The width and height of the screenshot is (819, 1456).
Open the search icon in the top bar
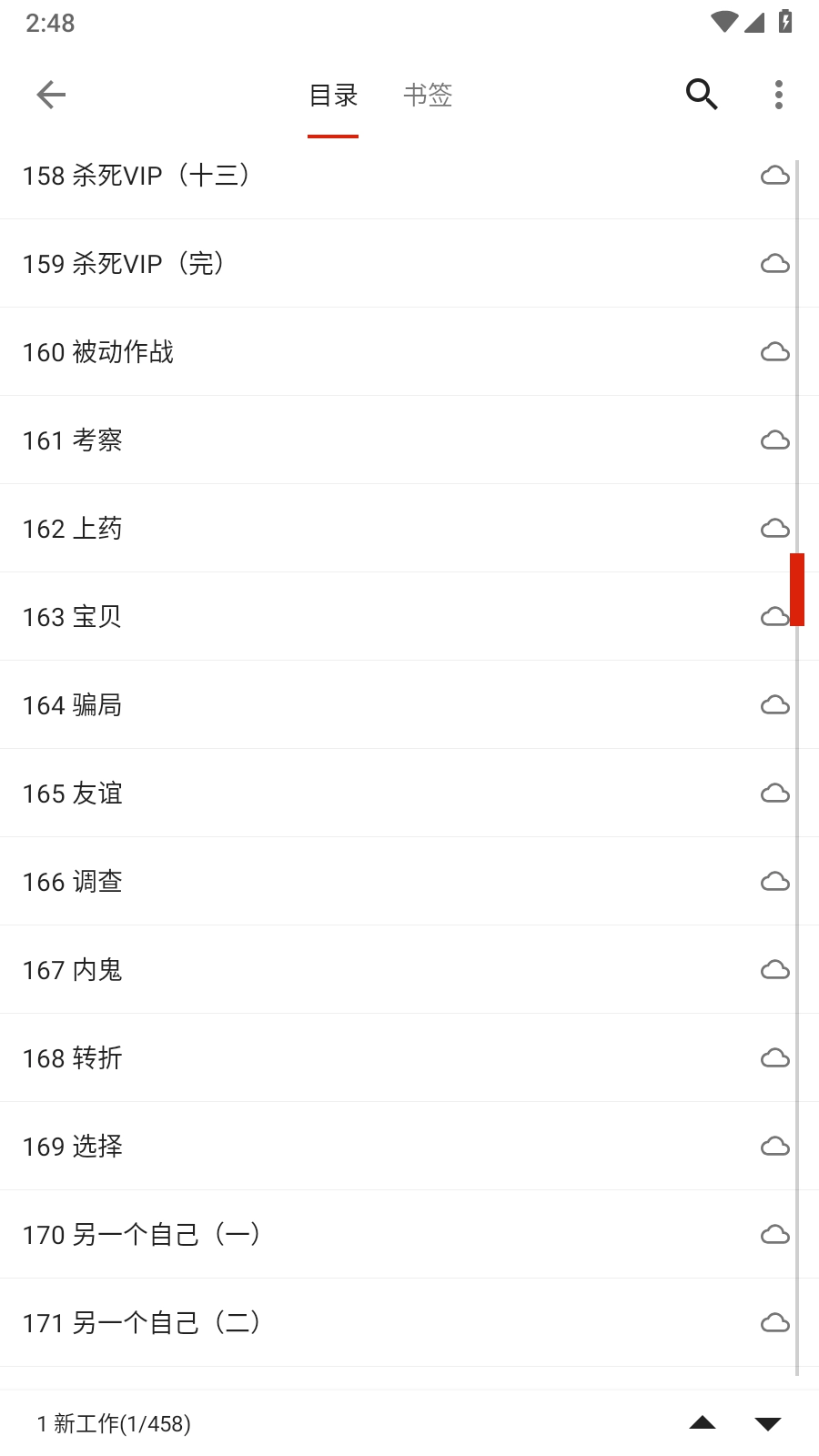click(x=701, y=95)
